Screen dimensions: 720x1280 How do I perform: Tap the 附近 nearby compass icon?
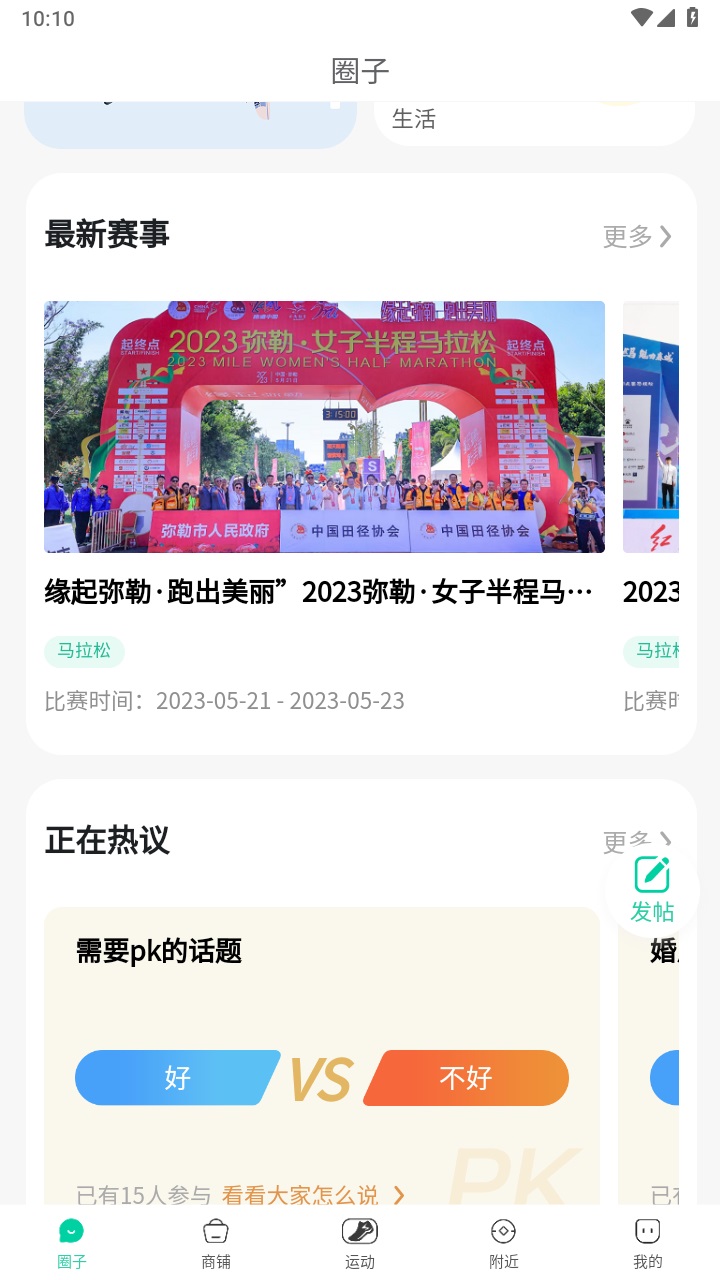[x=503, y=1230]
